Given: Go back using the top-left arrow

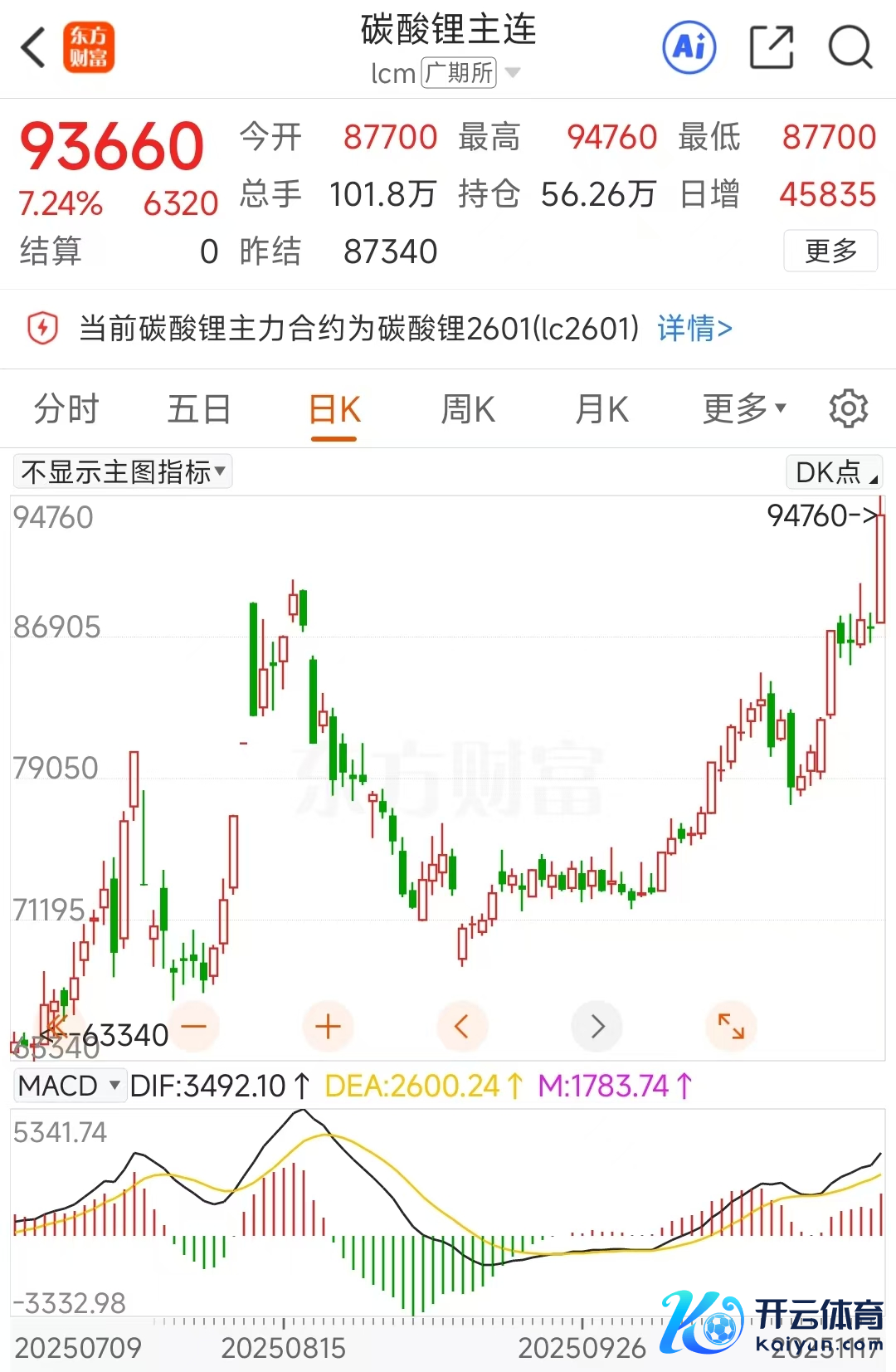Looking at the screenshot, I should [x=33, y=47].
